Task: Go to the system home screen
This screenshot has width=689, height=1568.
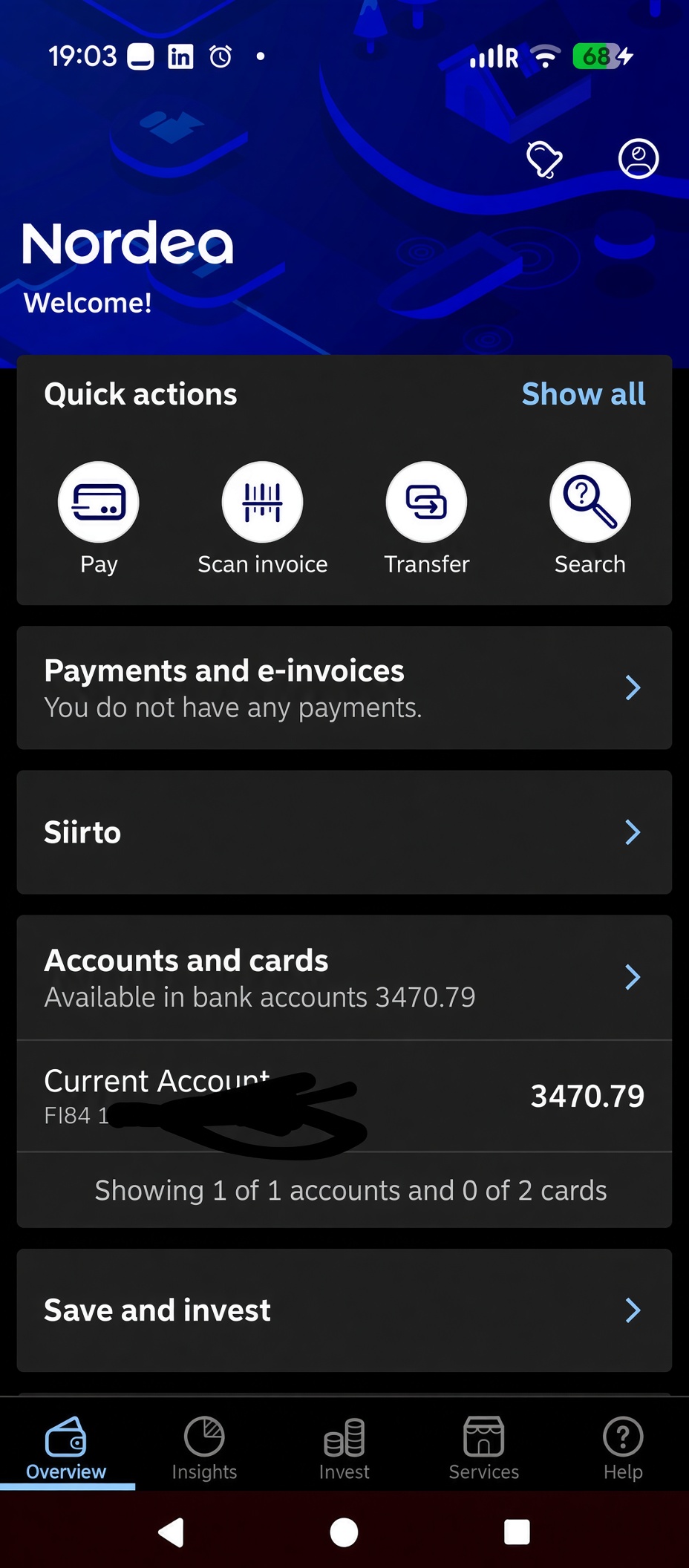Action: (344, 1532)
